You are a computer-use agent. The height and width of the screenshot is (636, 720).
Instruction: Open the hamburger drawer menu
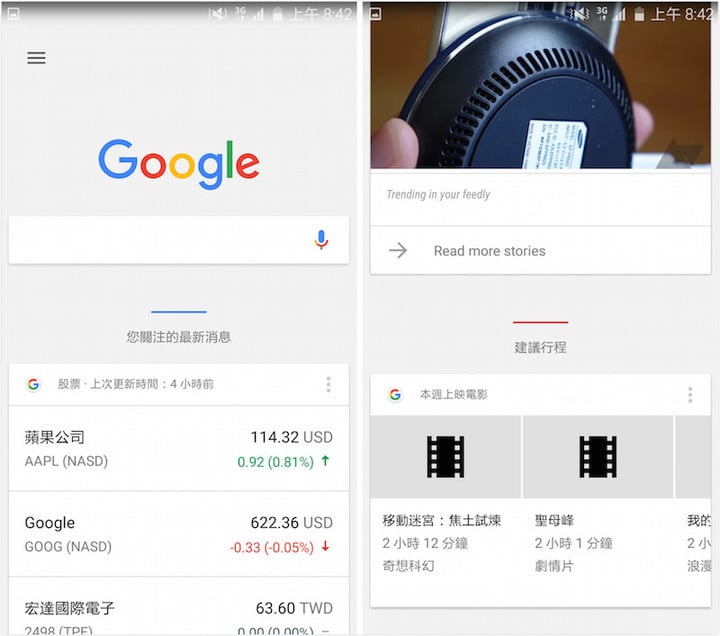[x=36, y=58]
